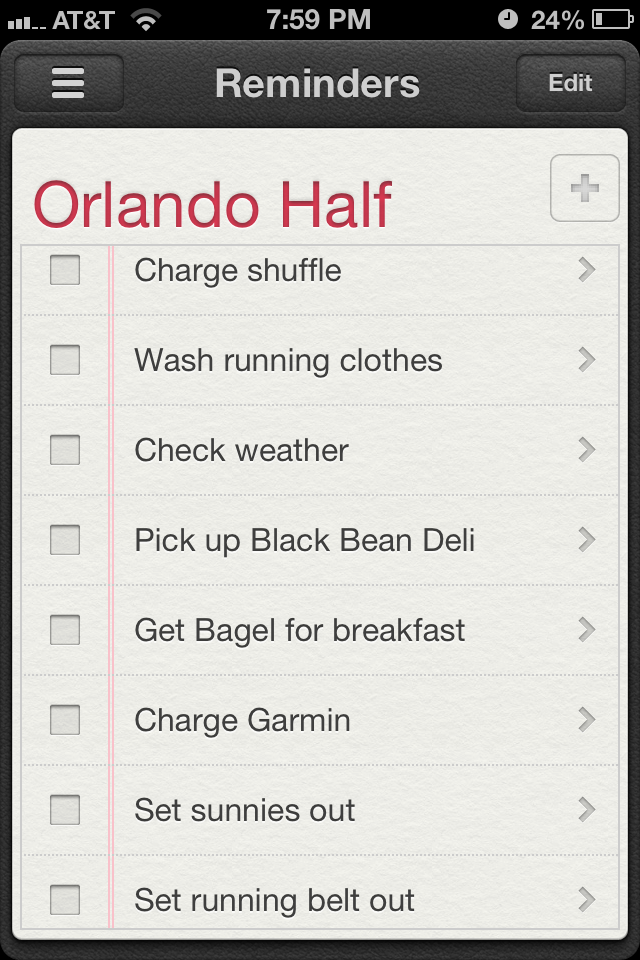Viewport: 640px width, 960px height.
Task: Add a new reminder with plus button
Action: (584, 188)
